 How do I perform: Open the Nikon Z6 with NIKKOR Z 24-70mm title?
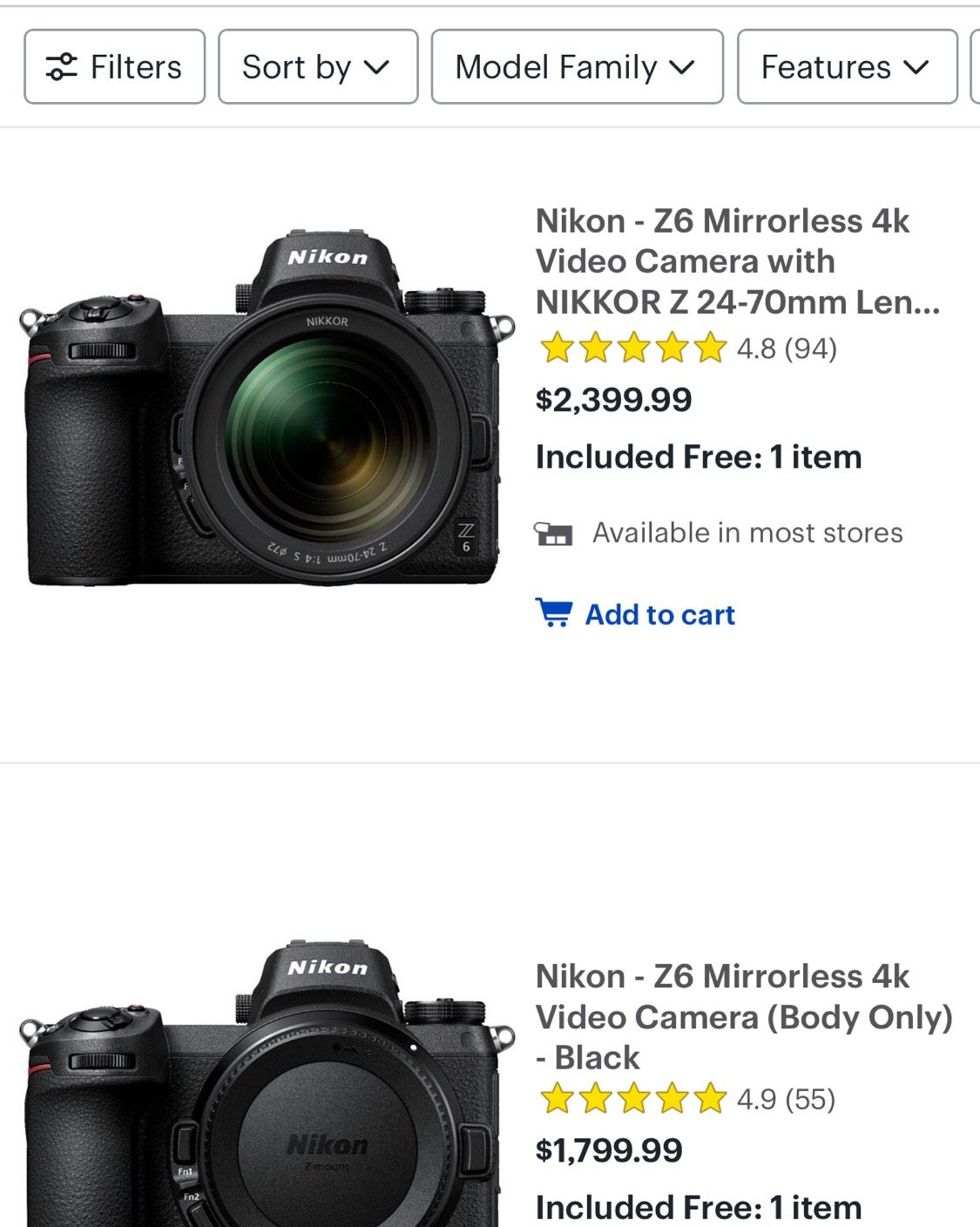coord(737,261)
